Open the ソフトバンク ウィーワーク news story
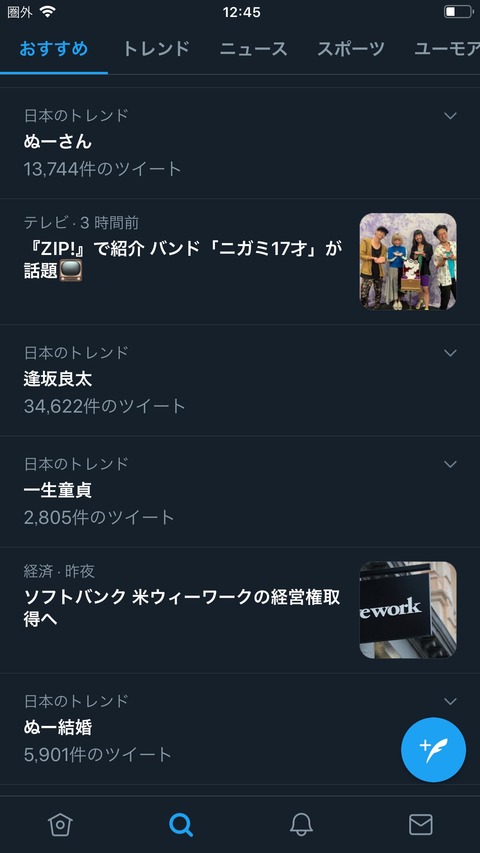 [240, 610]
